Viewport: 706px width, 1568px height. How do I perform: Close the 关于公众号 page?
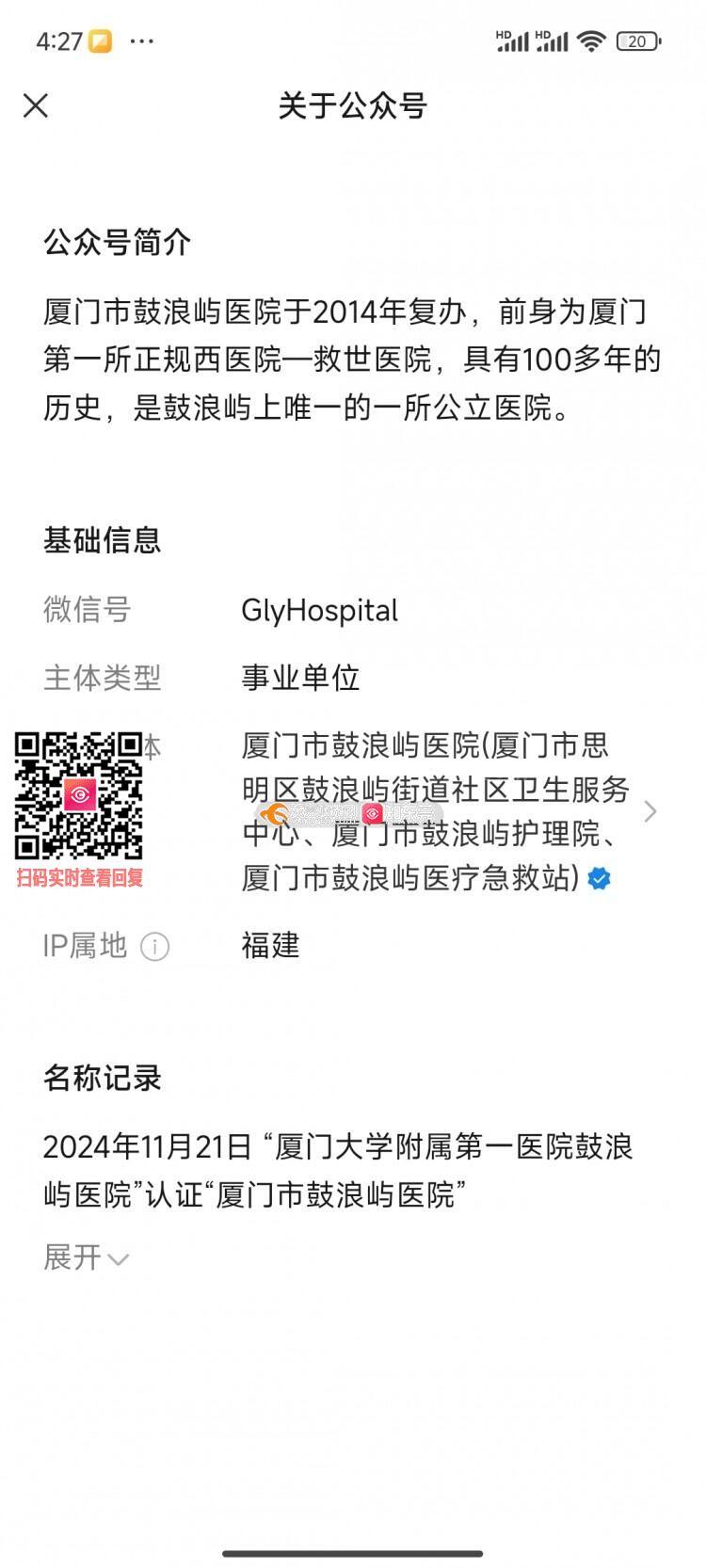36,105
